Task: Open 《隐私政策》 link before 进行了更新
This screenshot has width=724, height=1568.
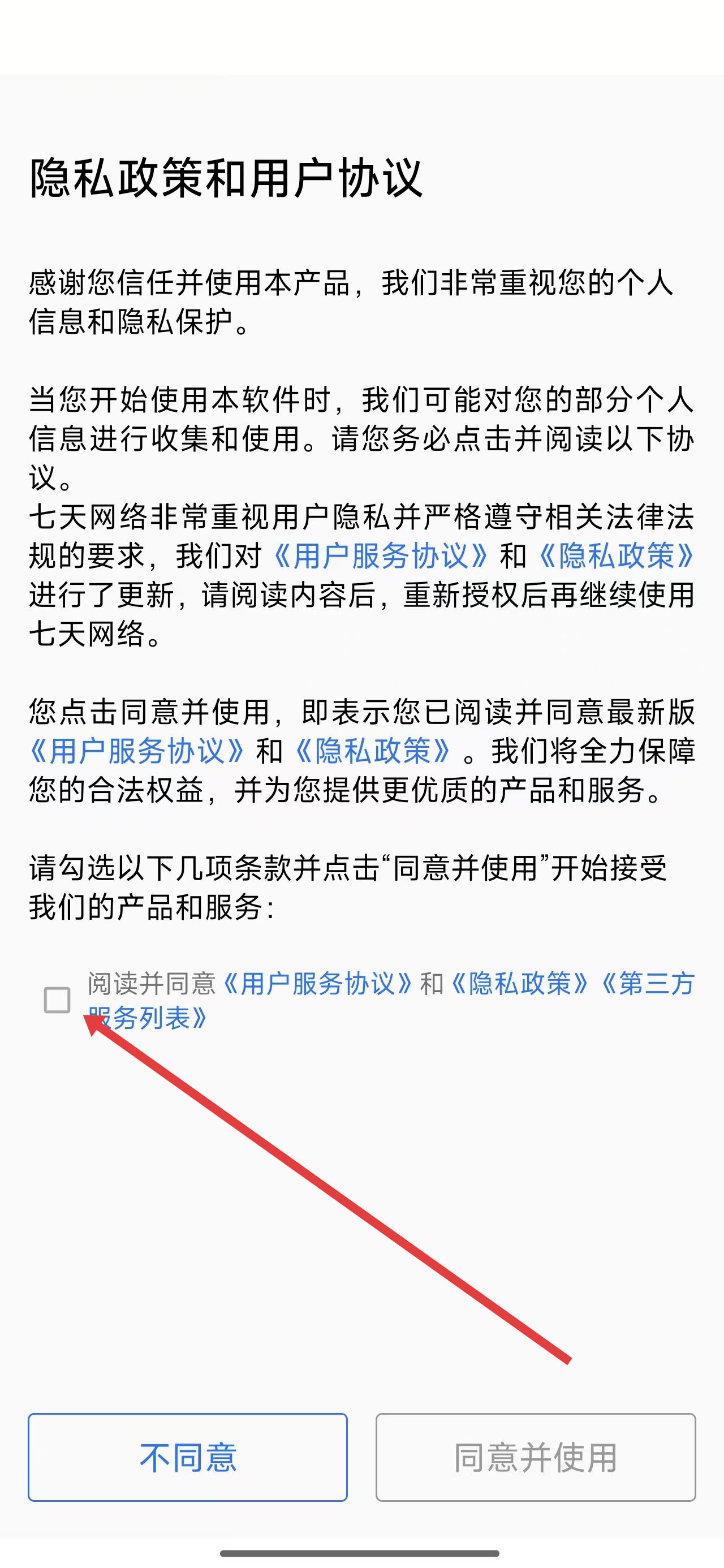Action: [616, 555]
